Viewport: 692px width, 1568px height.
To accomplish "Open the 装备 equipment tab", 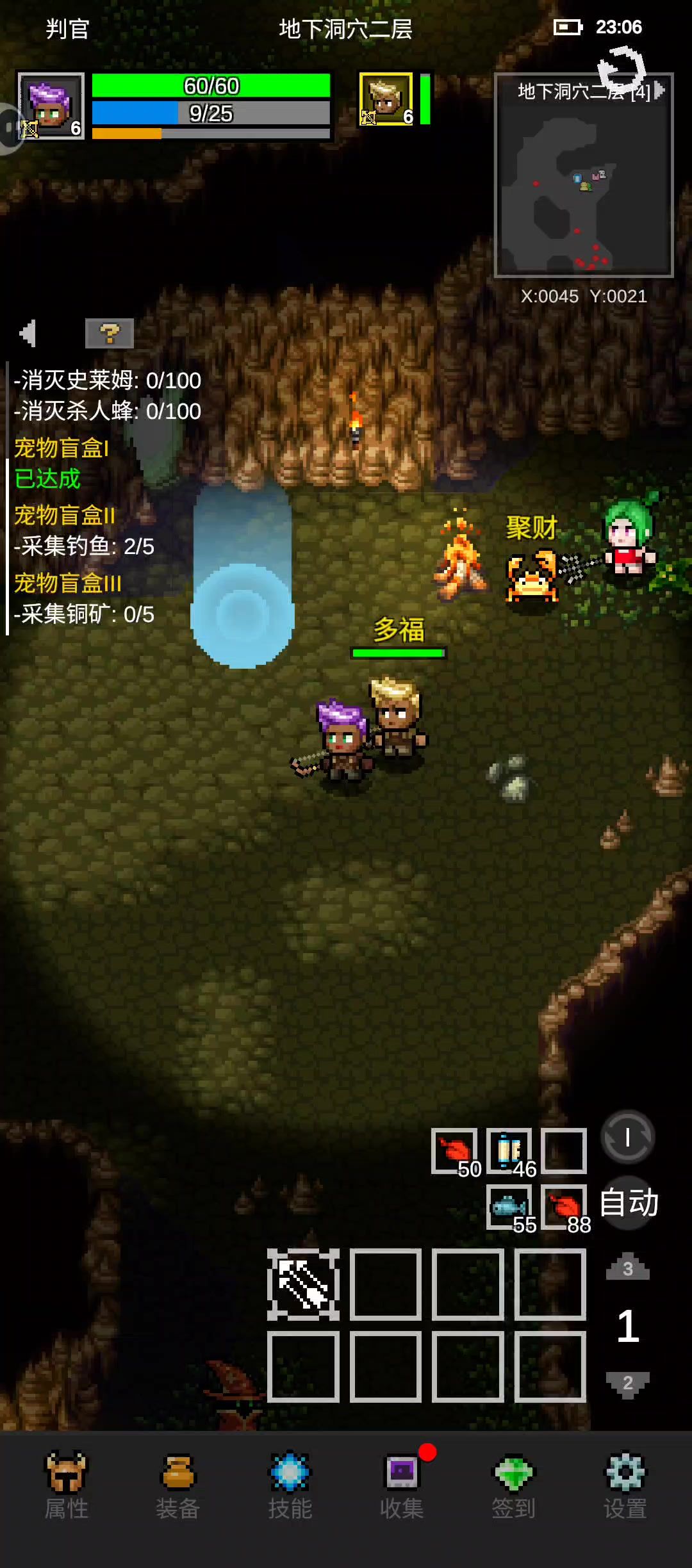I will [x=178, y=1485].
